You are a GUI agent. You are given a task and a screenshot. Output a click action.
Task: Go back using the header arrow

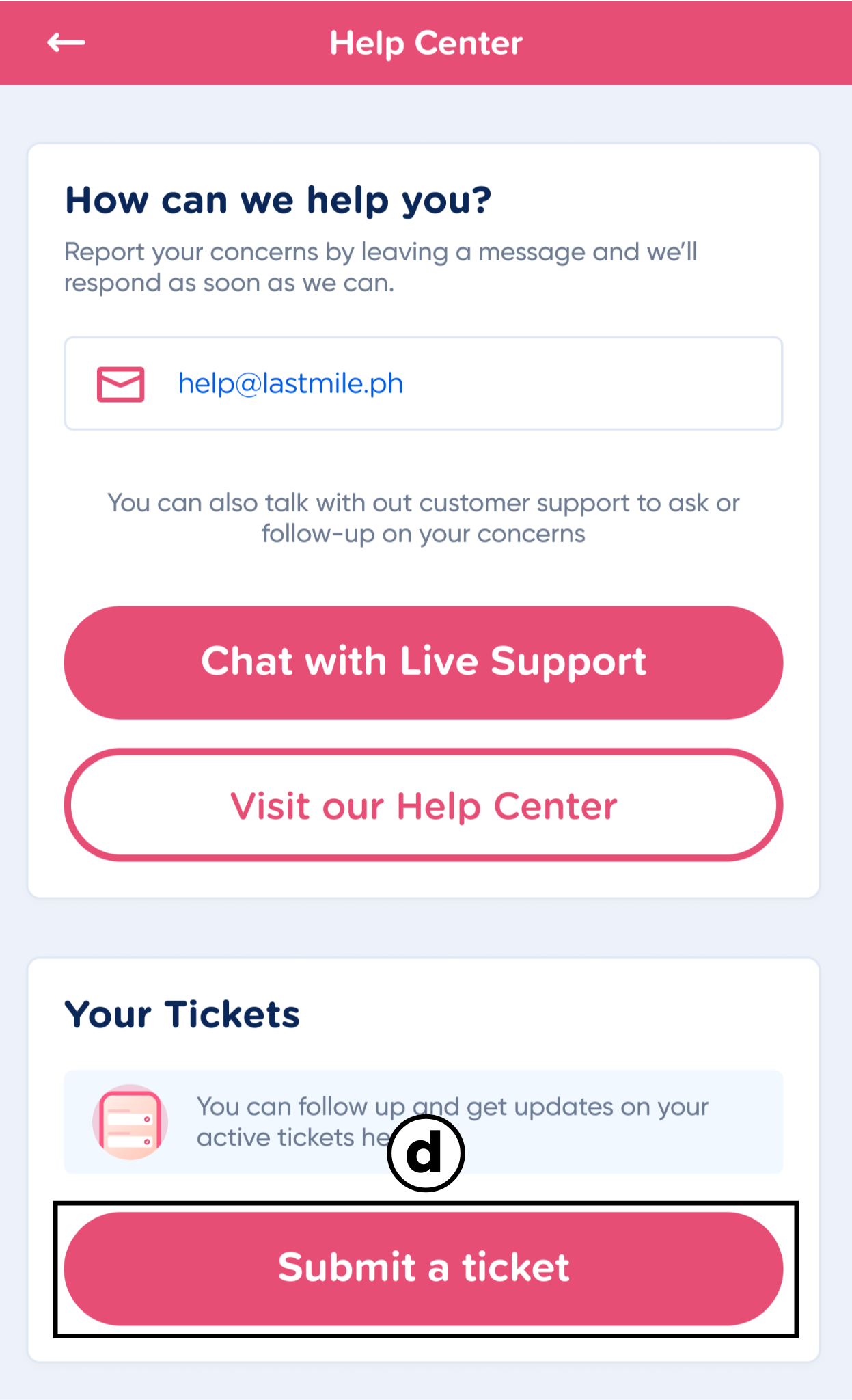pos(66,42)
